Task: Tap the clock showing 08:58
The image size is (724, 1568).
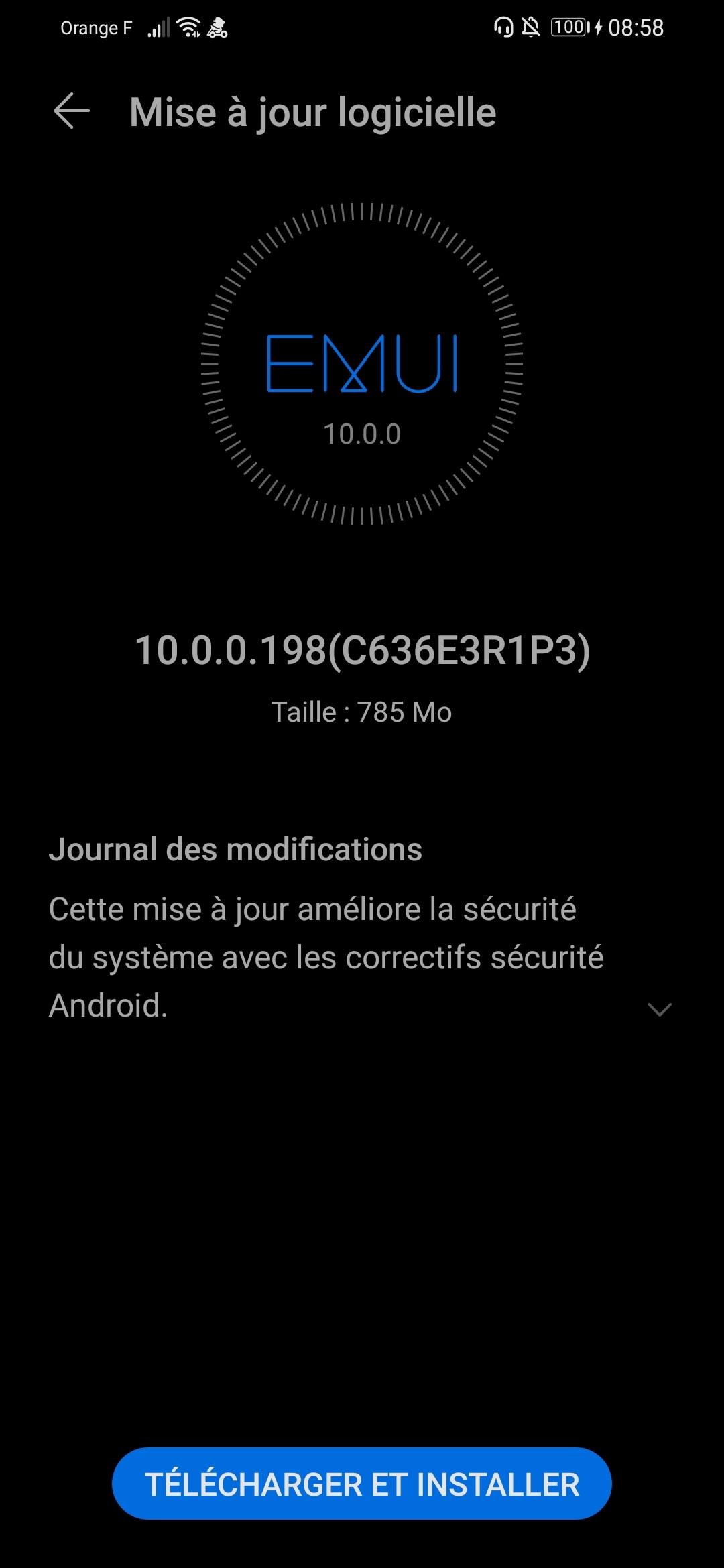Action: point(636,27)
